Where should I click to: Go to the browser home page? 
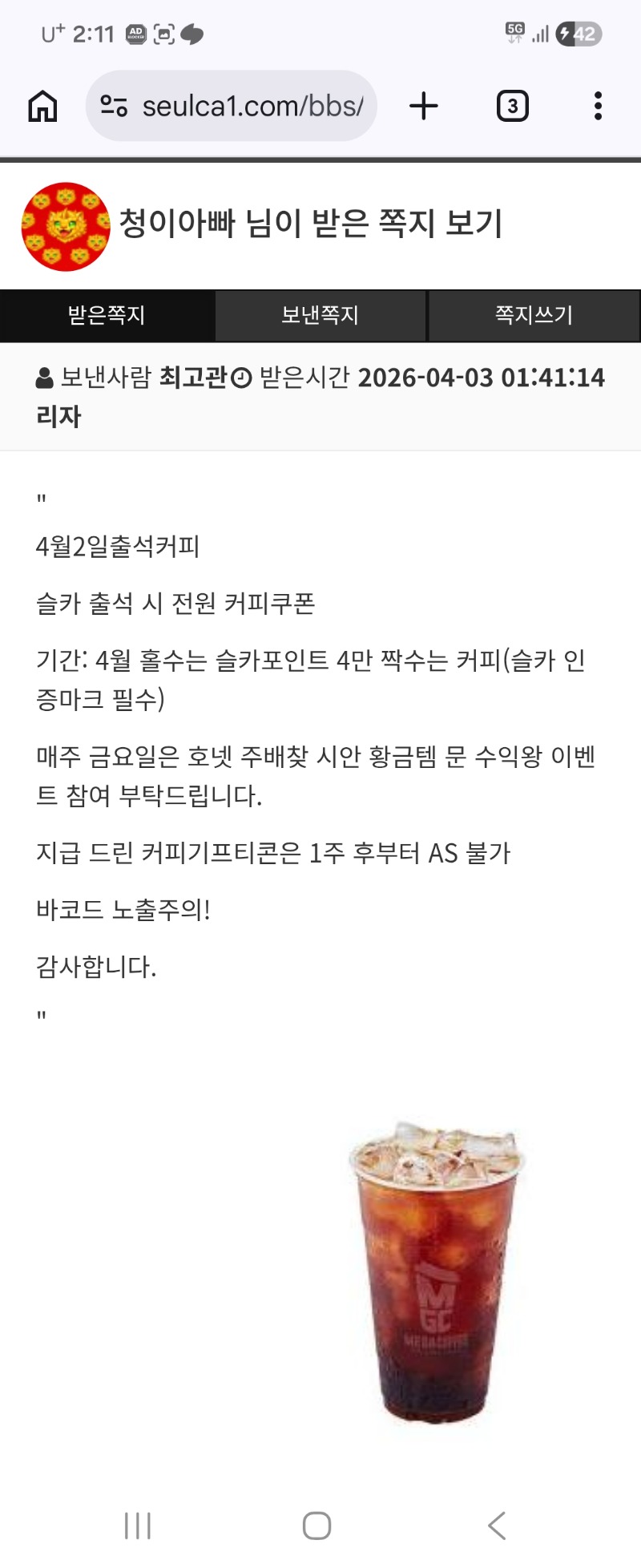tap(42, 106)
